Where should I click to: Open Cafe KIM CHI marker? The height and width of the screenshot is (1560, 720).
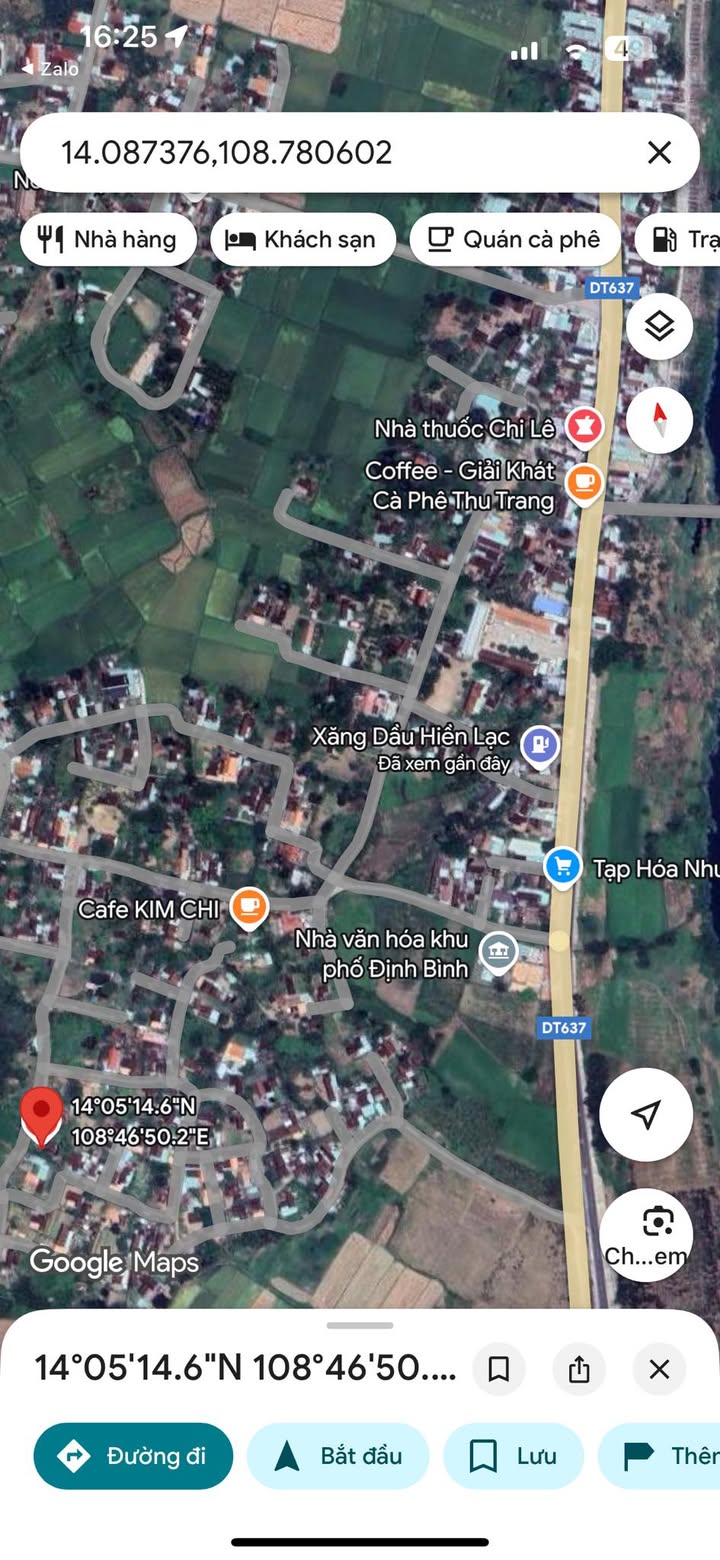coord(248,908)
